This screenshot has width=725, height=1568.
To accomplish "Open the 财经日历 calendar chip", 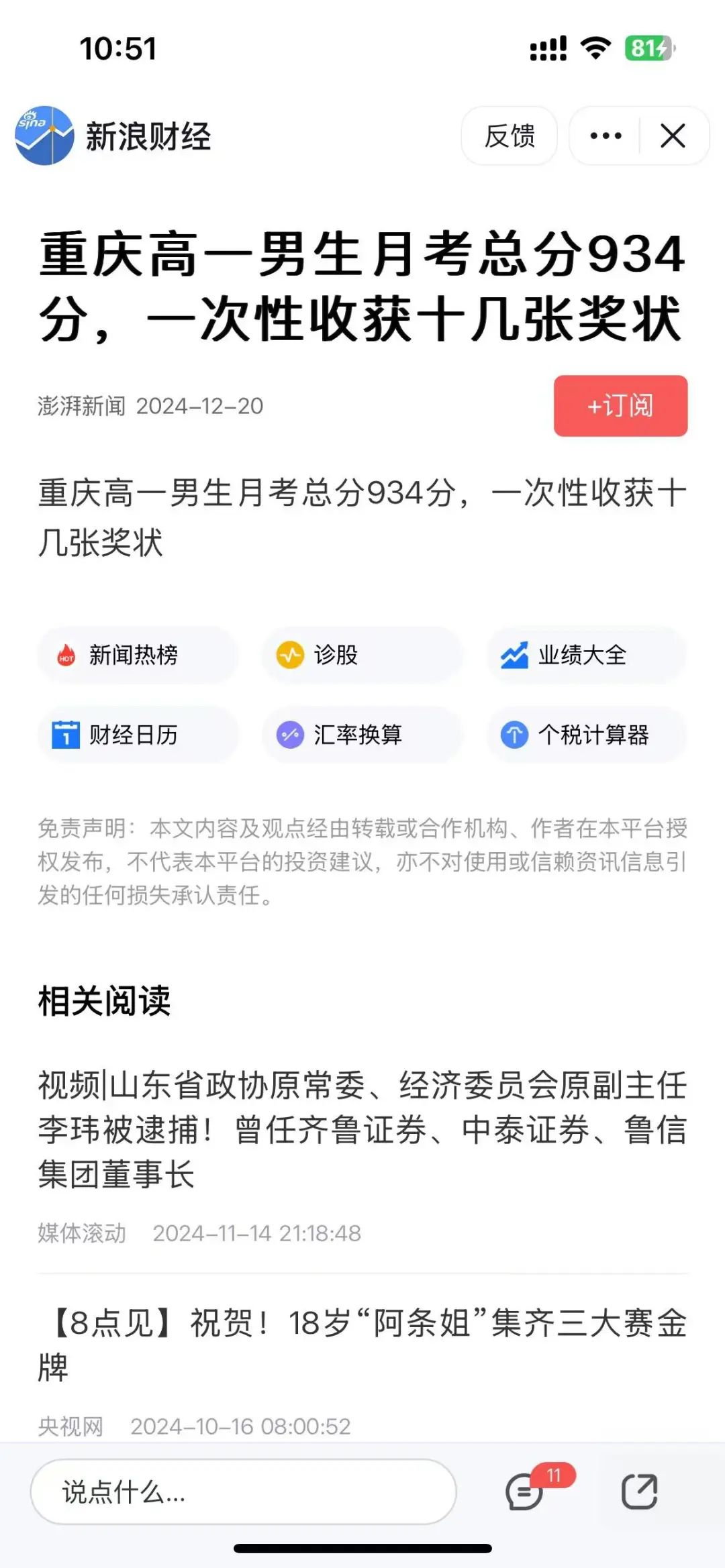I will 138,735.
